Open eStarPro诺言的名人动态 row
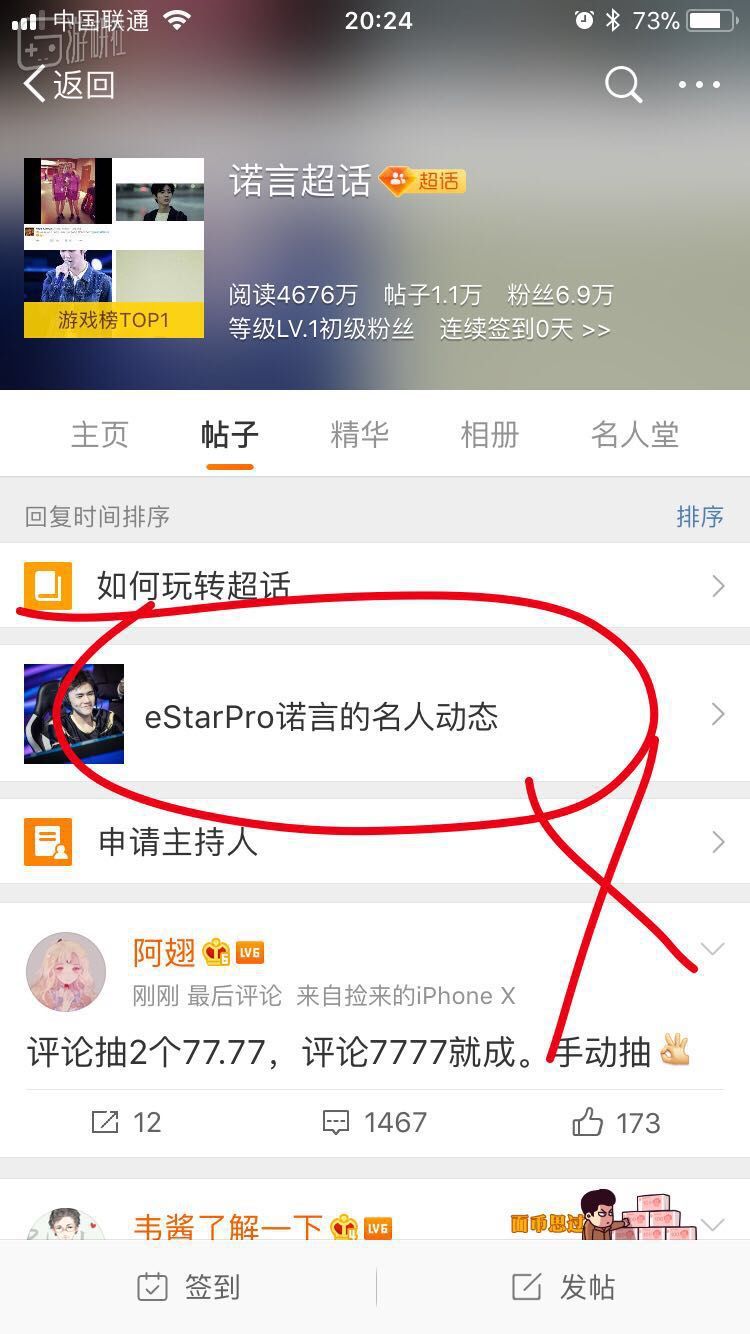 [x=375, y=715]
